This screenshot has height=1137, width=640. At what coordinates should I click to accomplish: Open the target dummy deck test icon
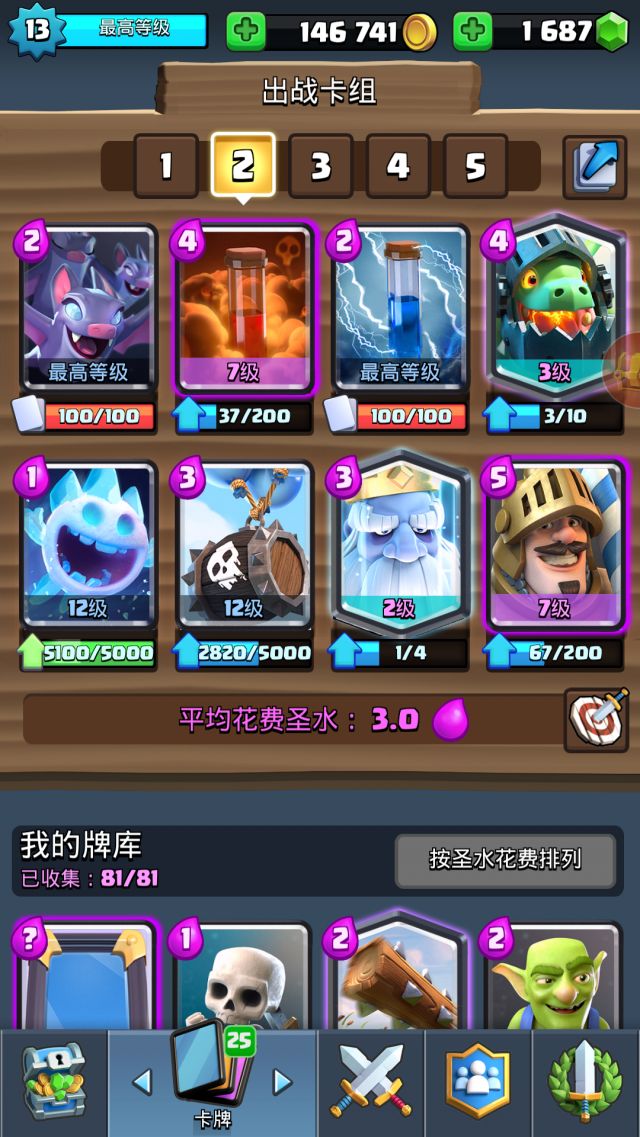coord(596,719)
